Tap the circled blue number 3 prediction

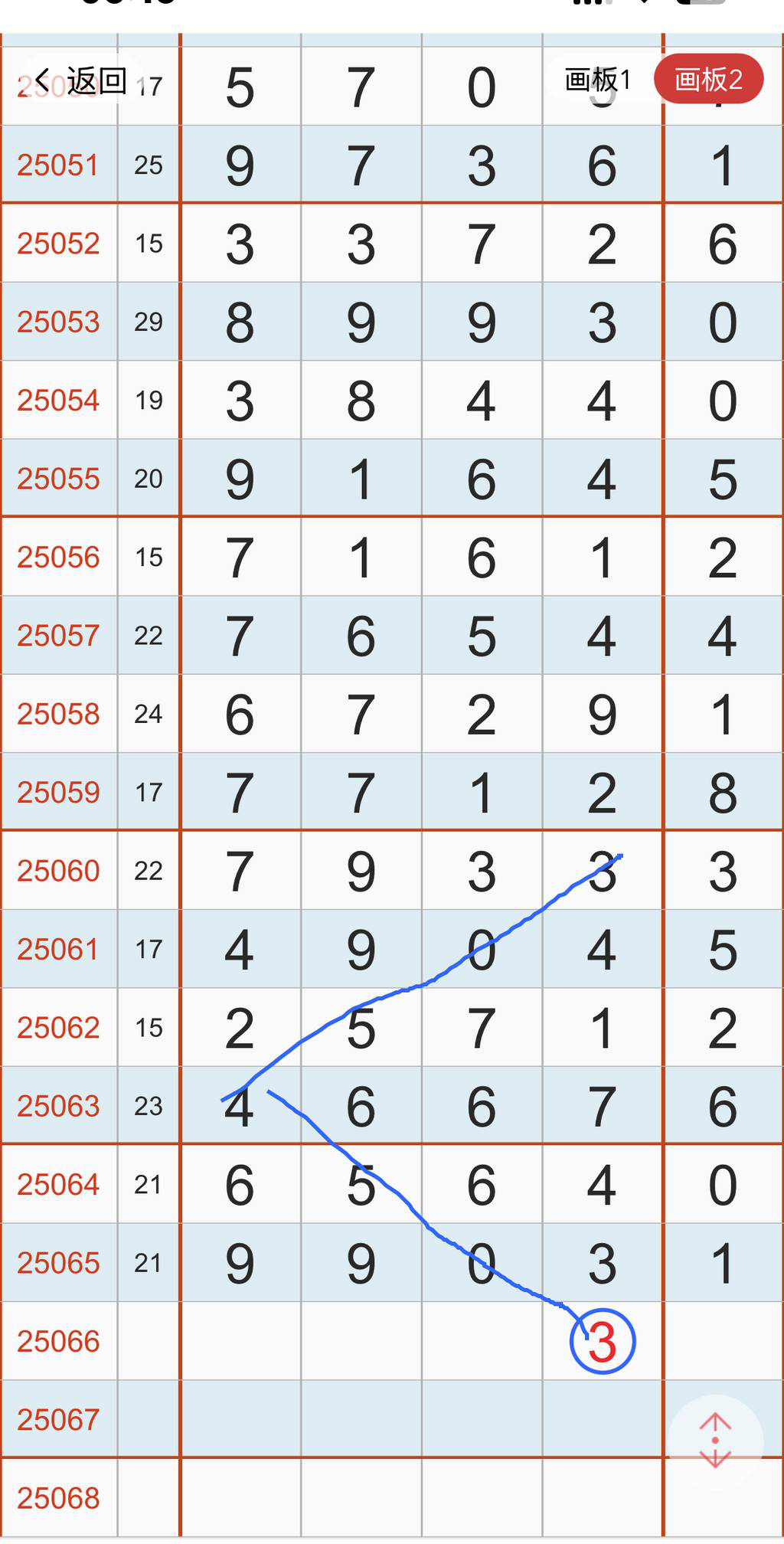[603, 1340]
